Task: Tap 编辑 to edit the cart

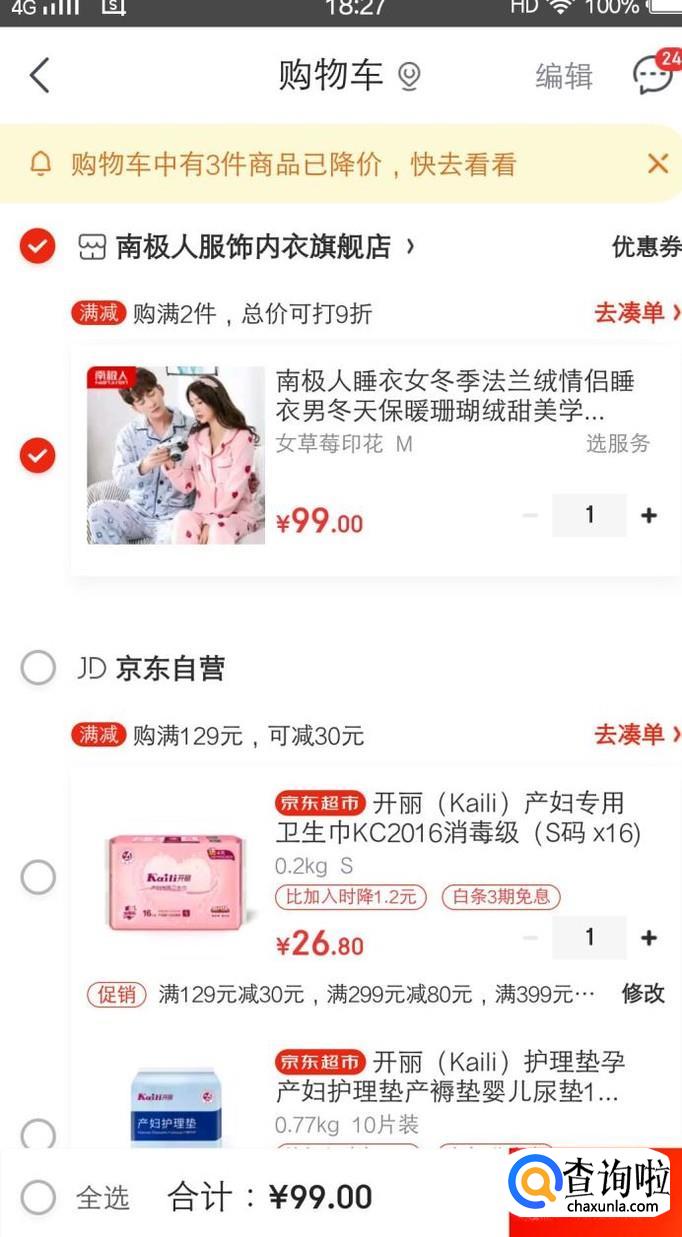Action: tap(564, 77)
